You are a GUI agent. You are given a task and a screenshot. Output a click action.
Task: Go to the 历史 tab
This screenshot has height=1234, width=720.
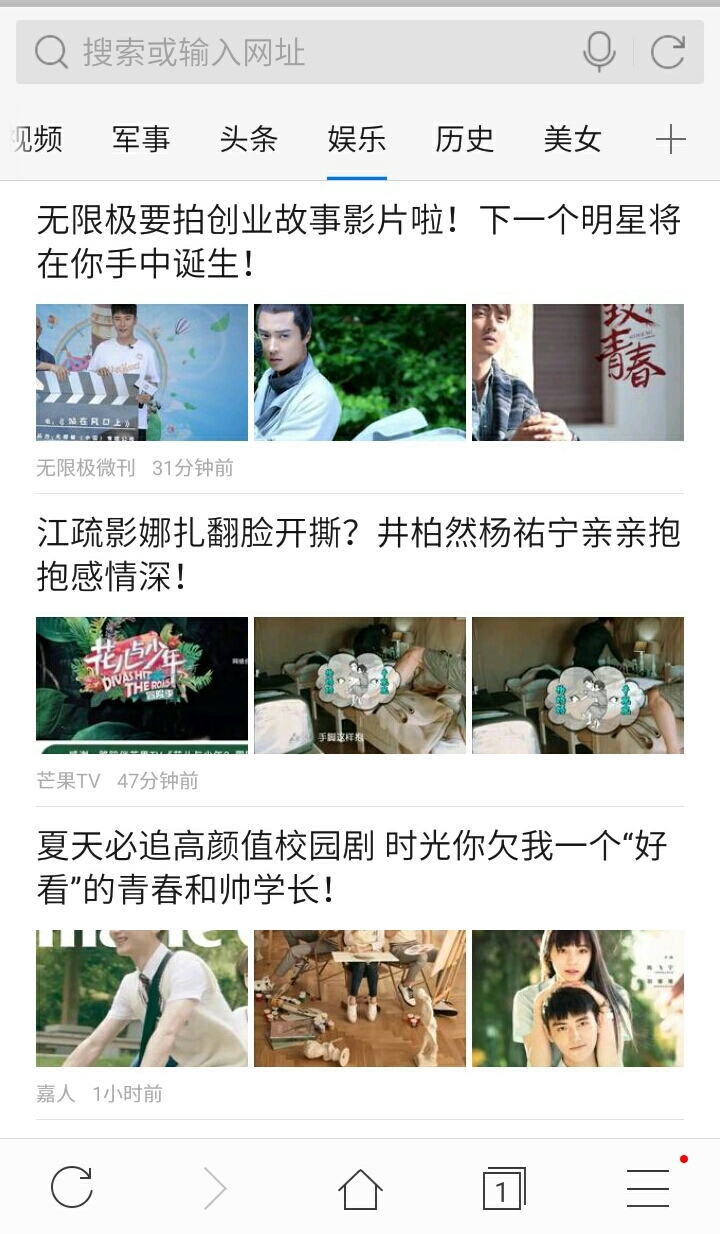464,139
